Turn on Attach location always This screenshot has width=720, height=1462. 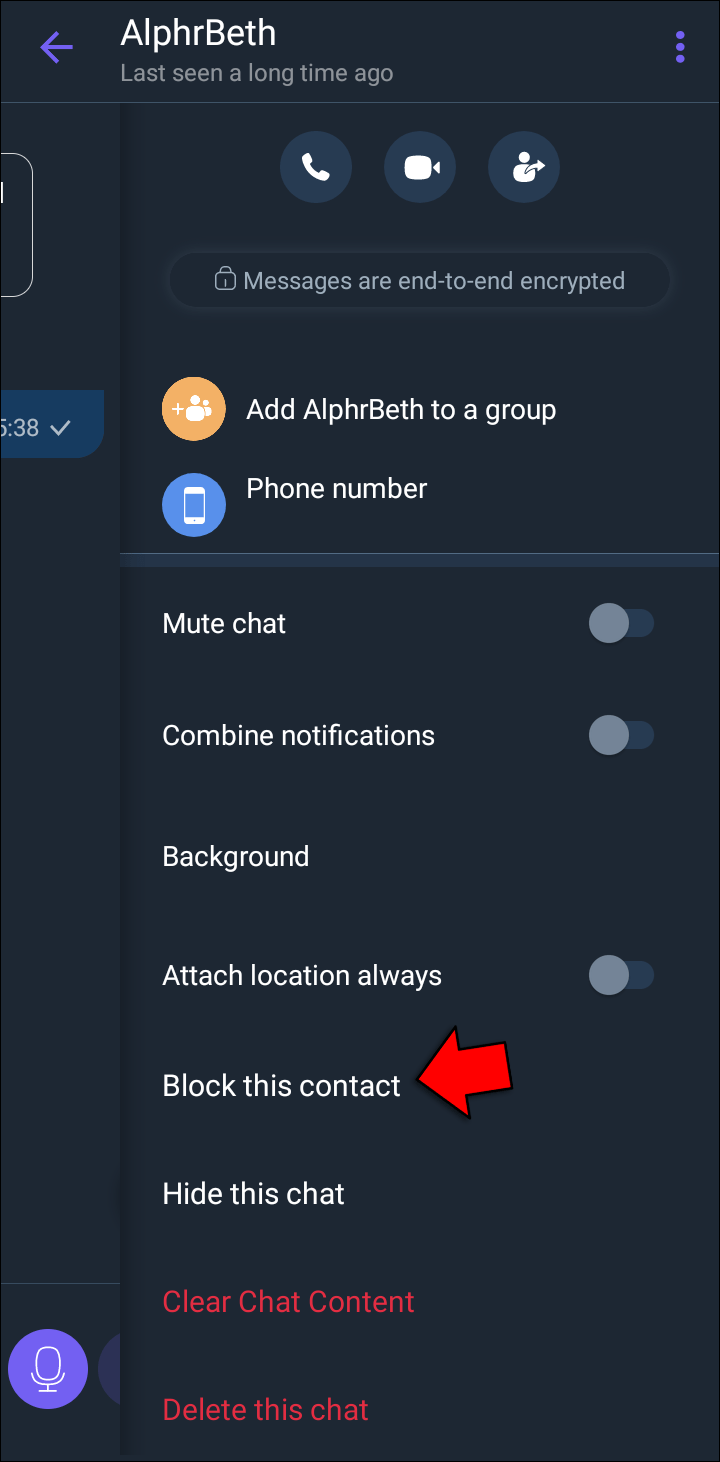[621, 975]
